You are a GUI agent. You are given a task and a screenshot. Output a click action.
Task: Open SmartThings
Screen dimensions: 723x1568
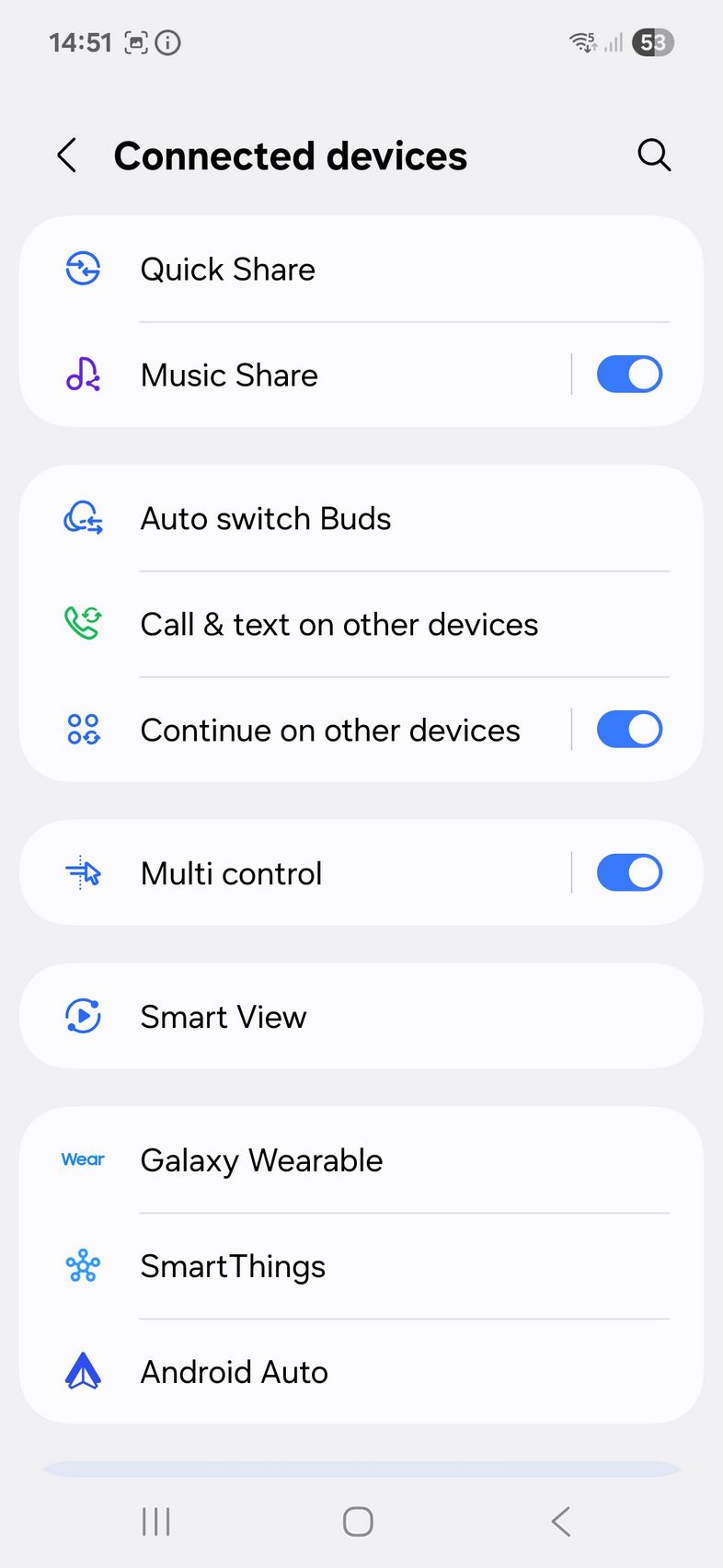click(361, 1266)
